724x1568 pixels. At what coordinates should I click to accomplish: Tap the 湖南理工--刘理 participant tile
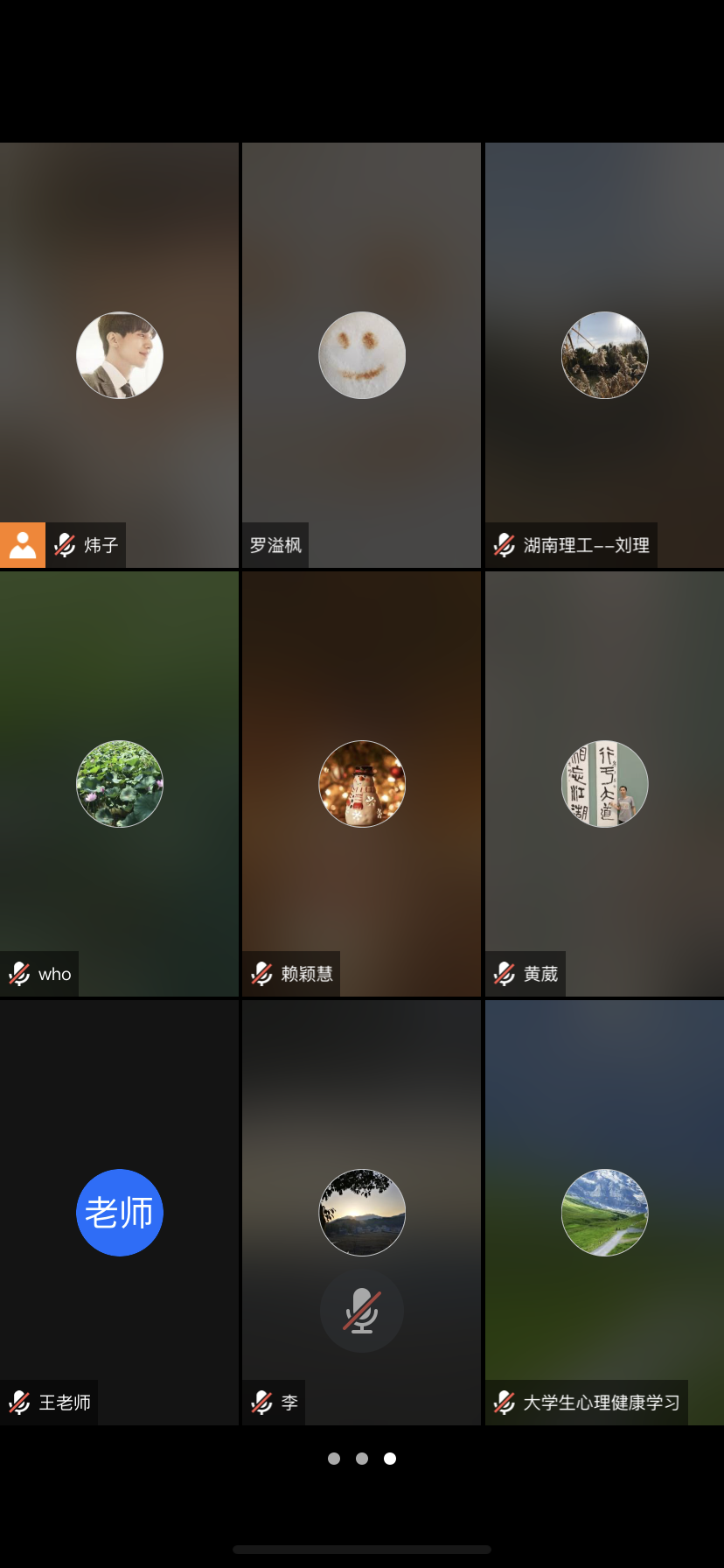point(604,355)
